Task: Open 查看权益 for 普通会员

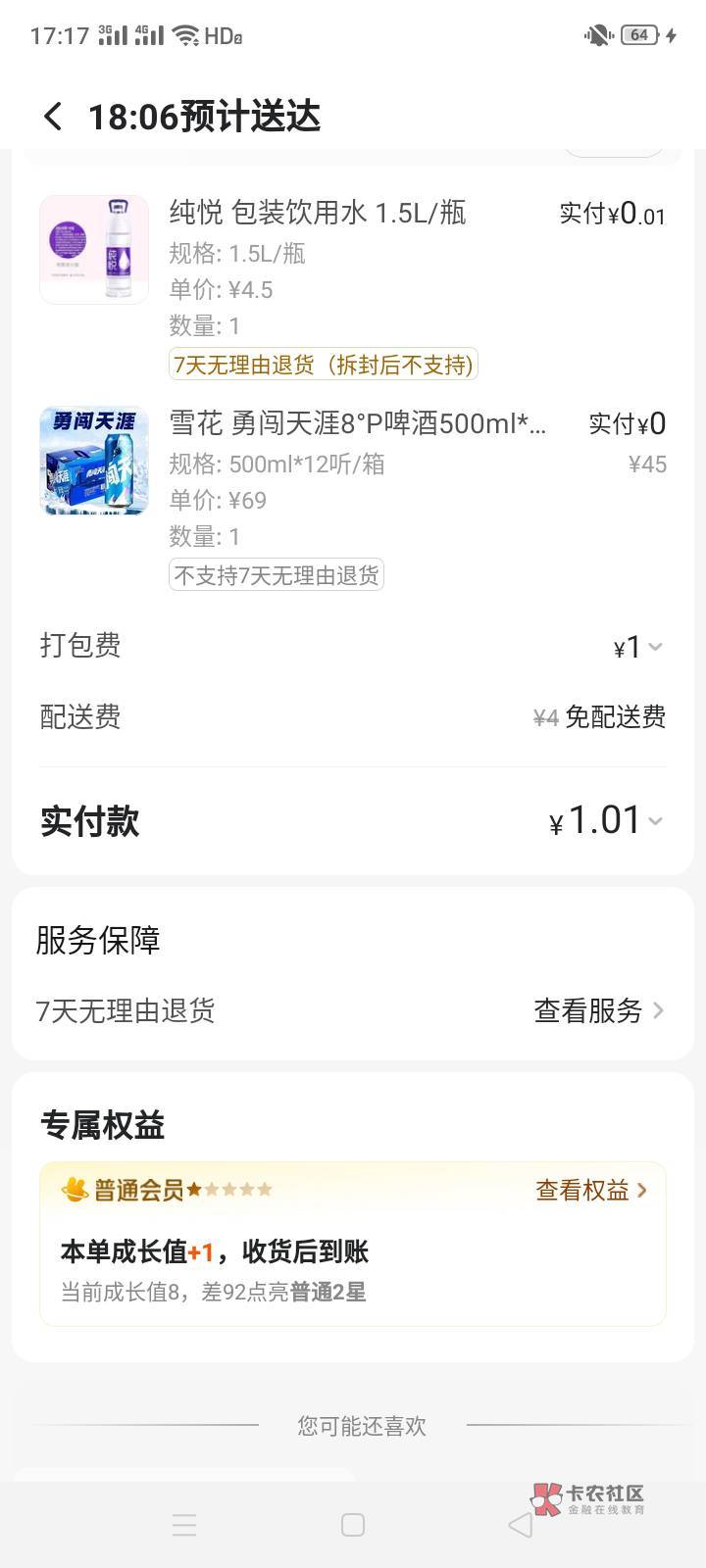Action: [591, 1190]
